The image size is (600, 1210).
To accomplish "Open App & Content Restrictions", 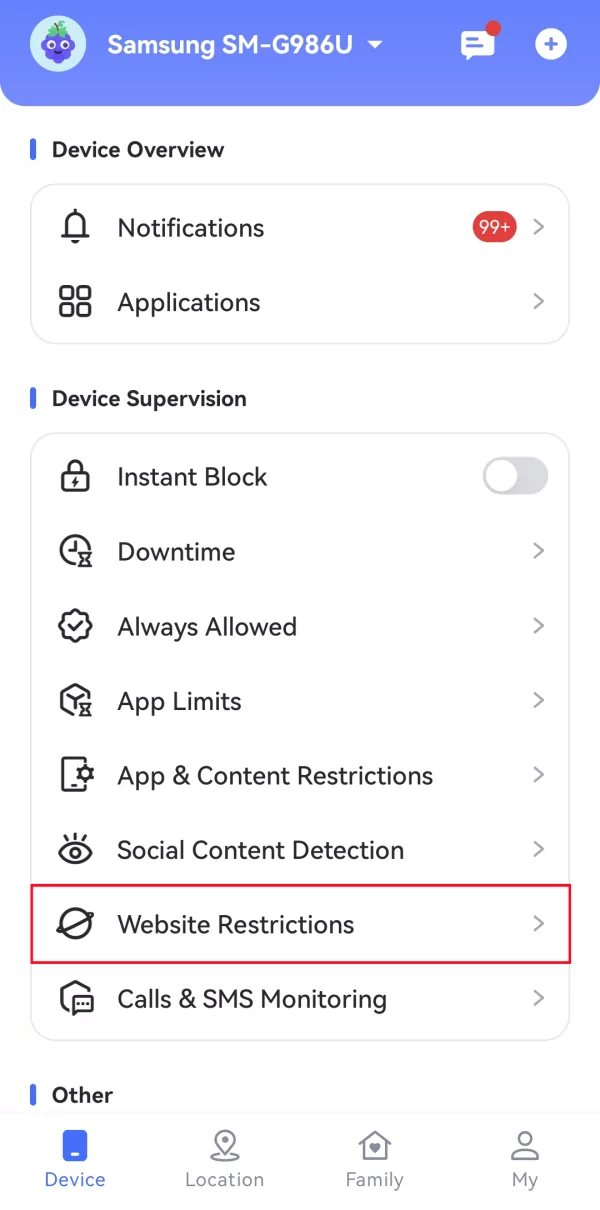I will [x=300, y=776].
